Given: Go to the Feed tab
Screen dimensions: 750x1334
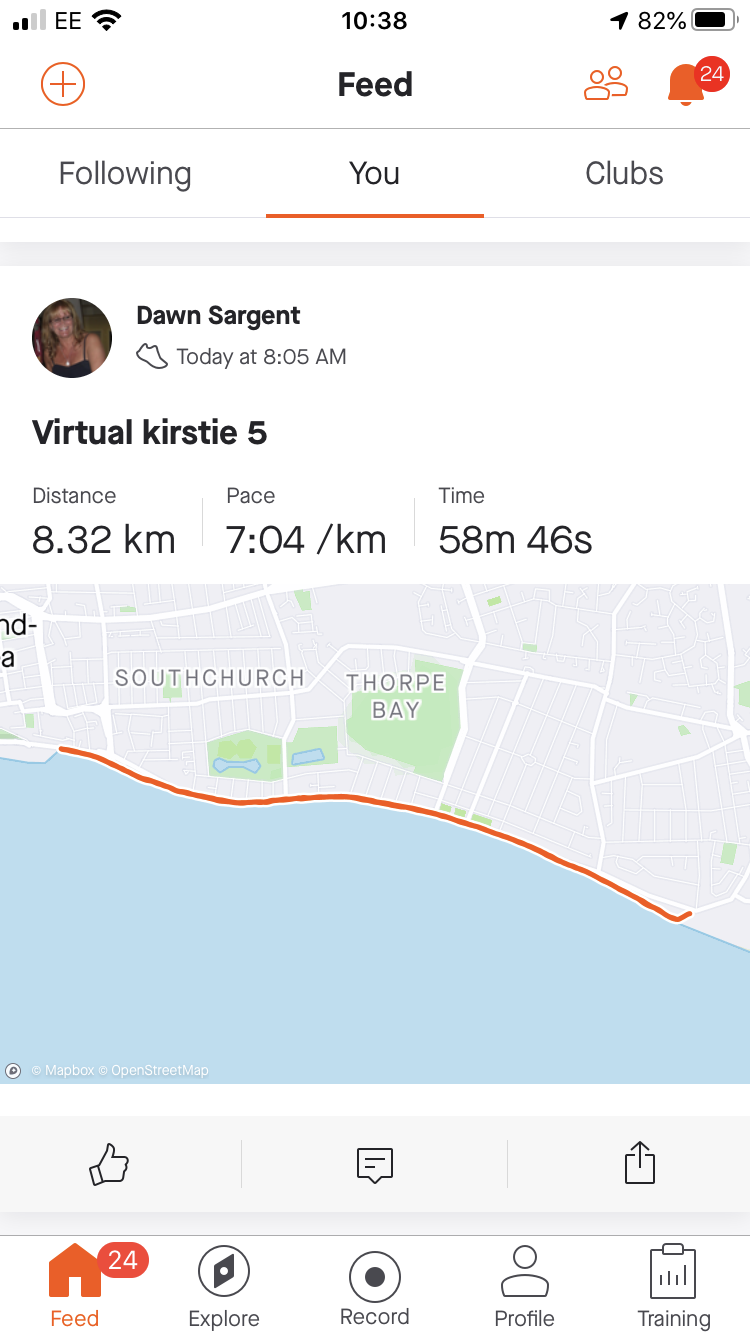Looking at the screenshot, I should pyautogui.click(x=75, y=1286).
